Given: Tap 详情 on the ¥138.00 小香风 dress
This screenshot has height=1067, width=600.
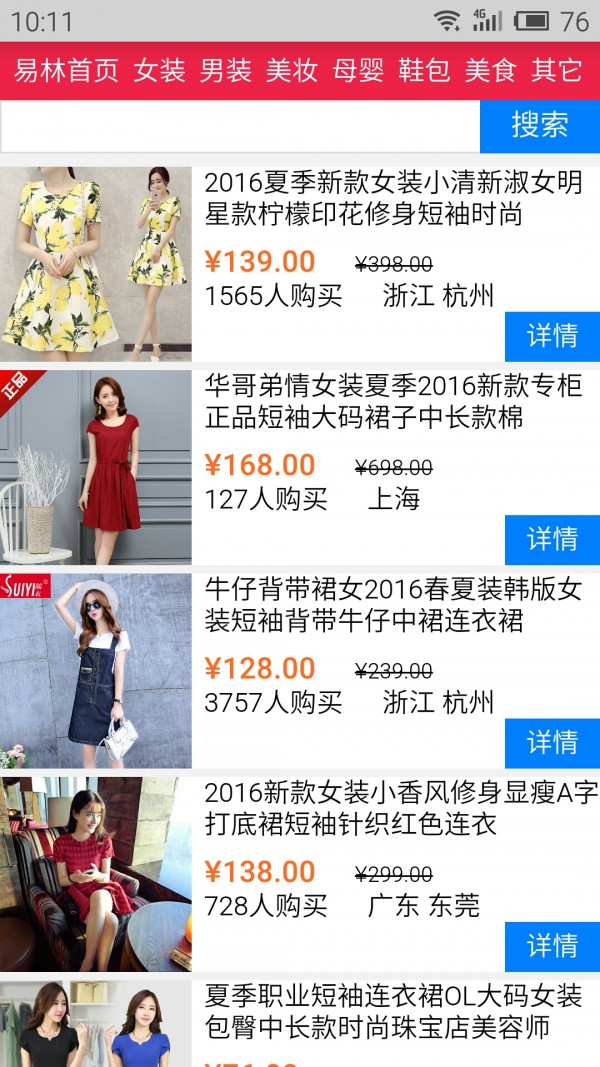Looking at the screenshot, I should pyautogui.click(x=552, y=945).
